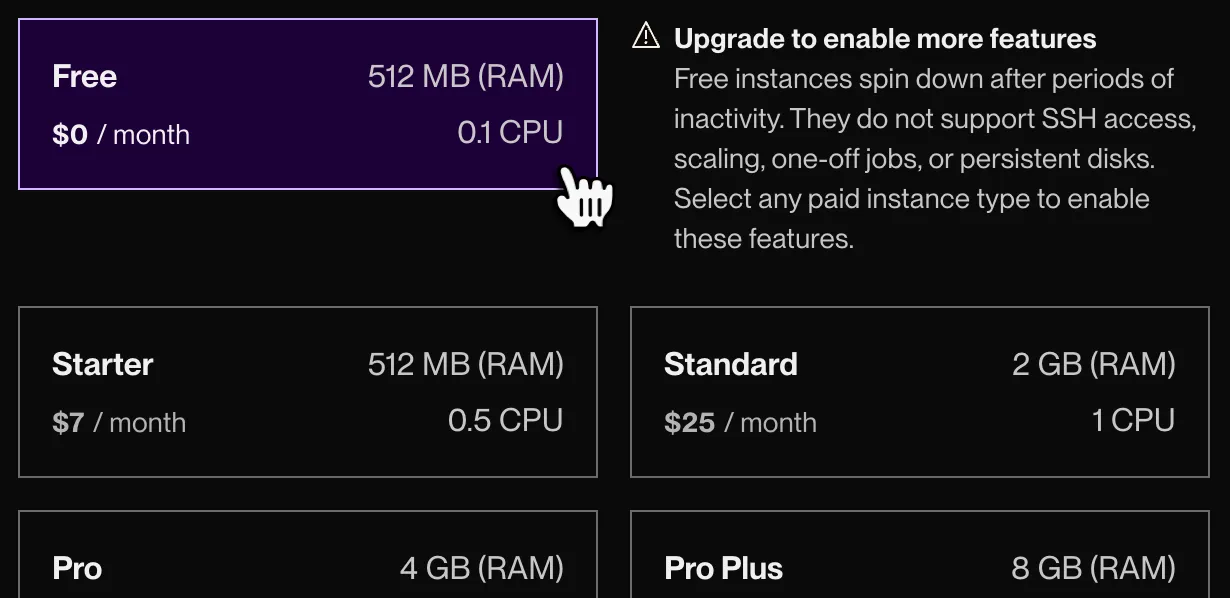The height and width of the screenshot is (598, 1230).
Task: Choose the Starter $7 plan
Action: [x=307, y=392]
